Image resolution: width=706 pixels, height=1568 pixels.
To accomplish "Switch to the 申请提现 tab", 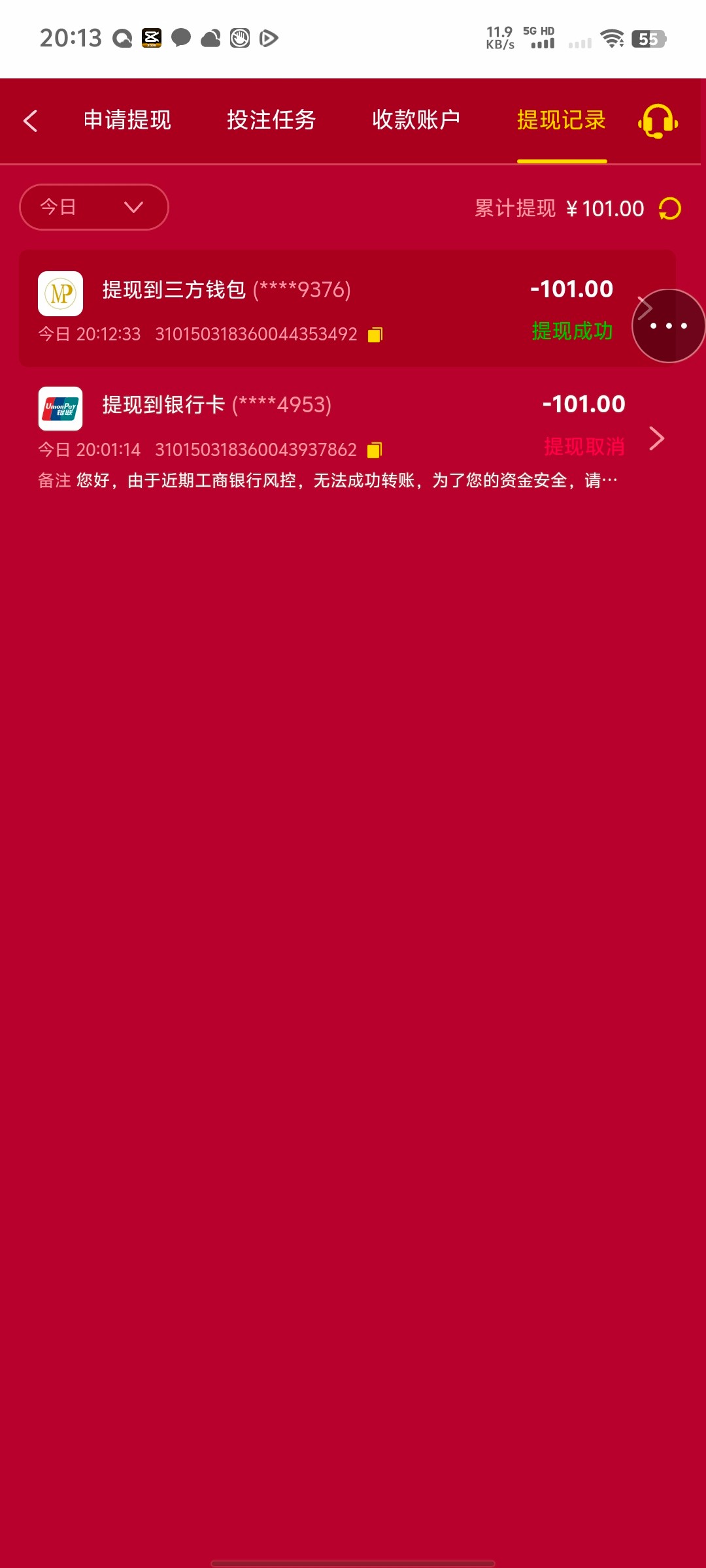I will (127, 120).
